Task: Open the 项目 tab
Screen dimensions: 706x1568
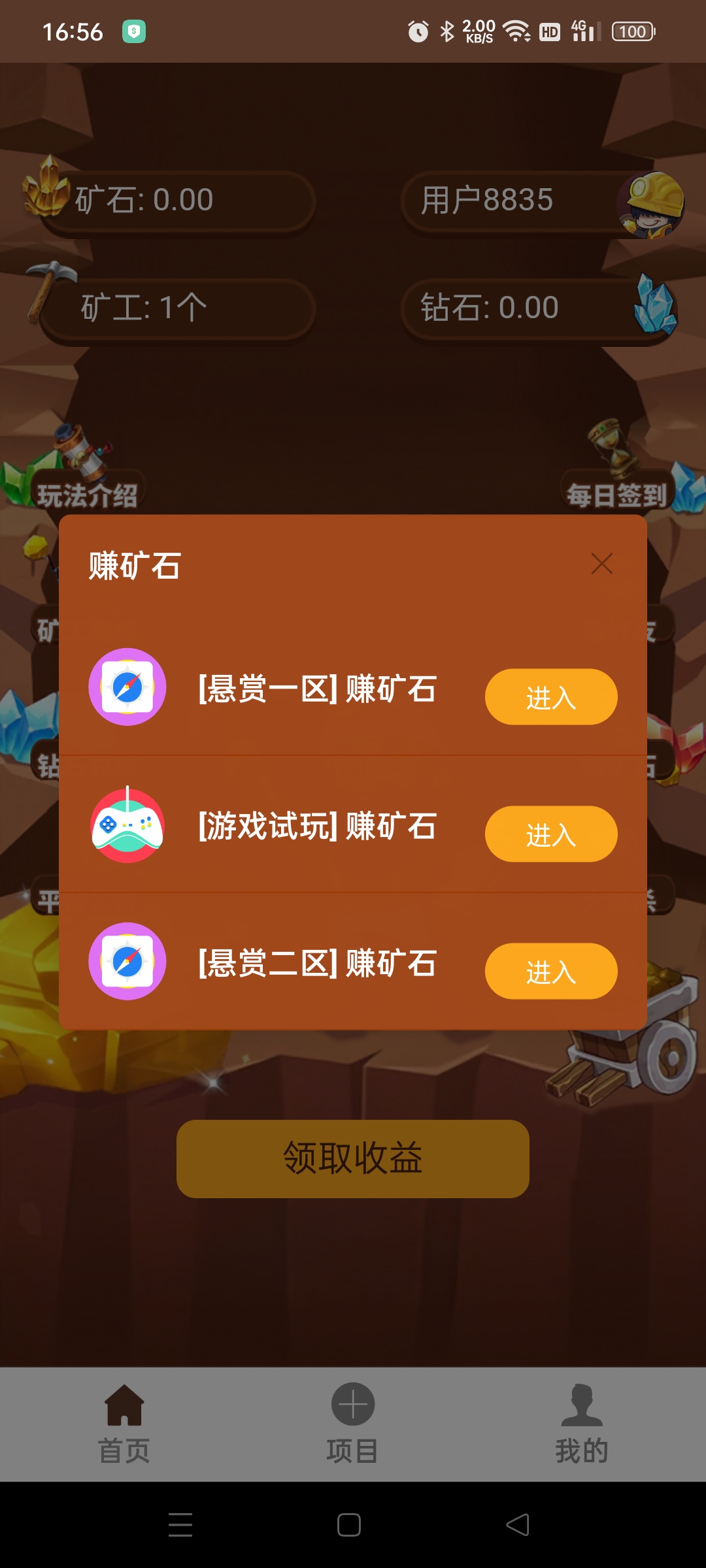Action: coord(353,1424)
